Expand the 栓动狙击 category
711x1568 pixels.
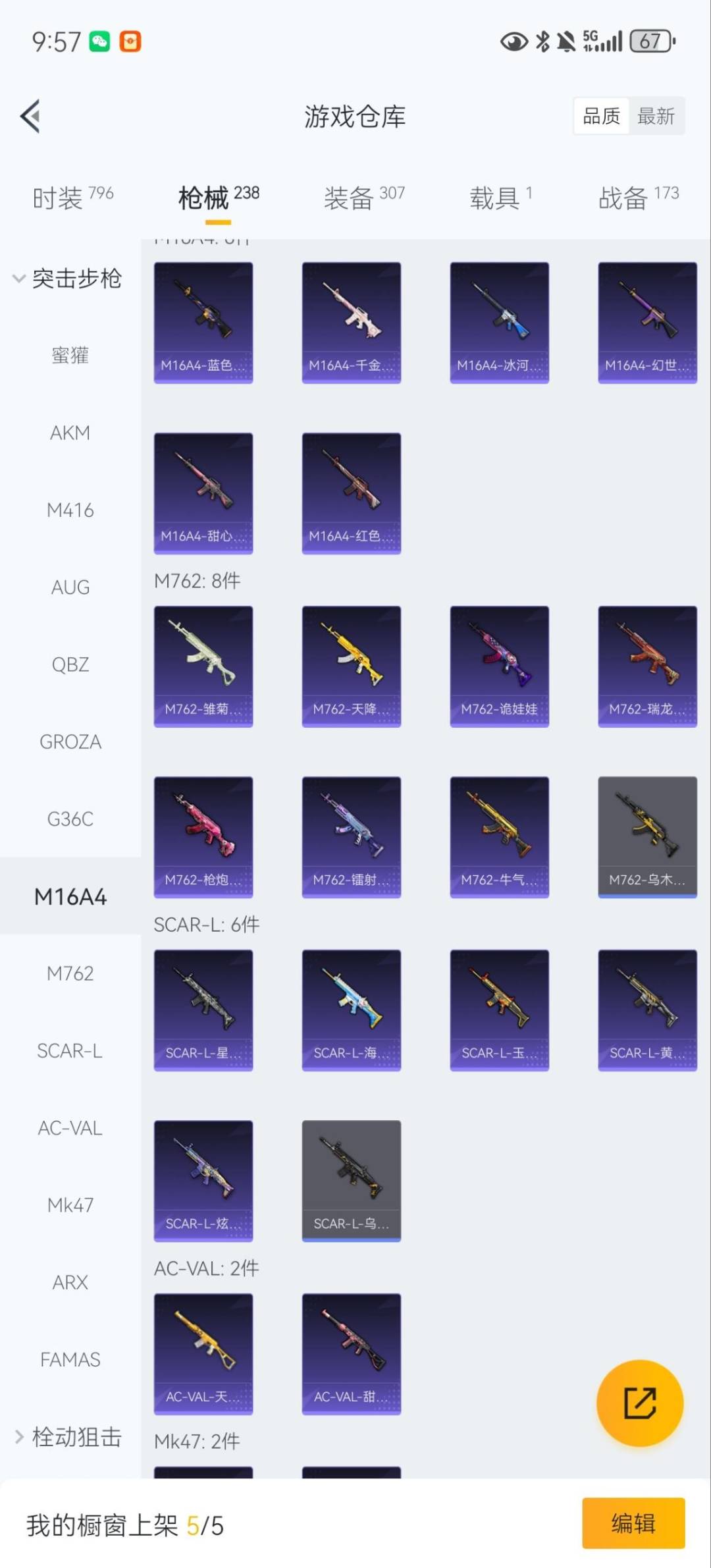click(x=68, y=1436)
